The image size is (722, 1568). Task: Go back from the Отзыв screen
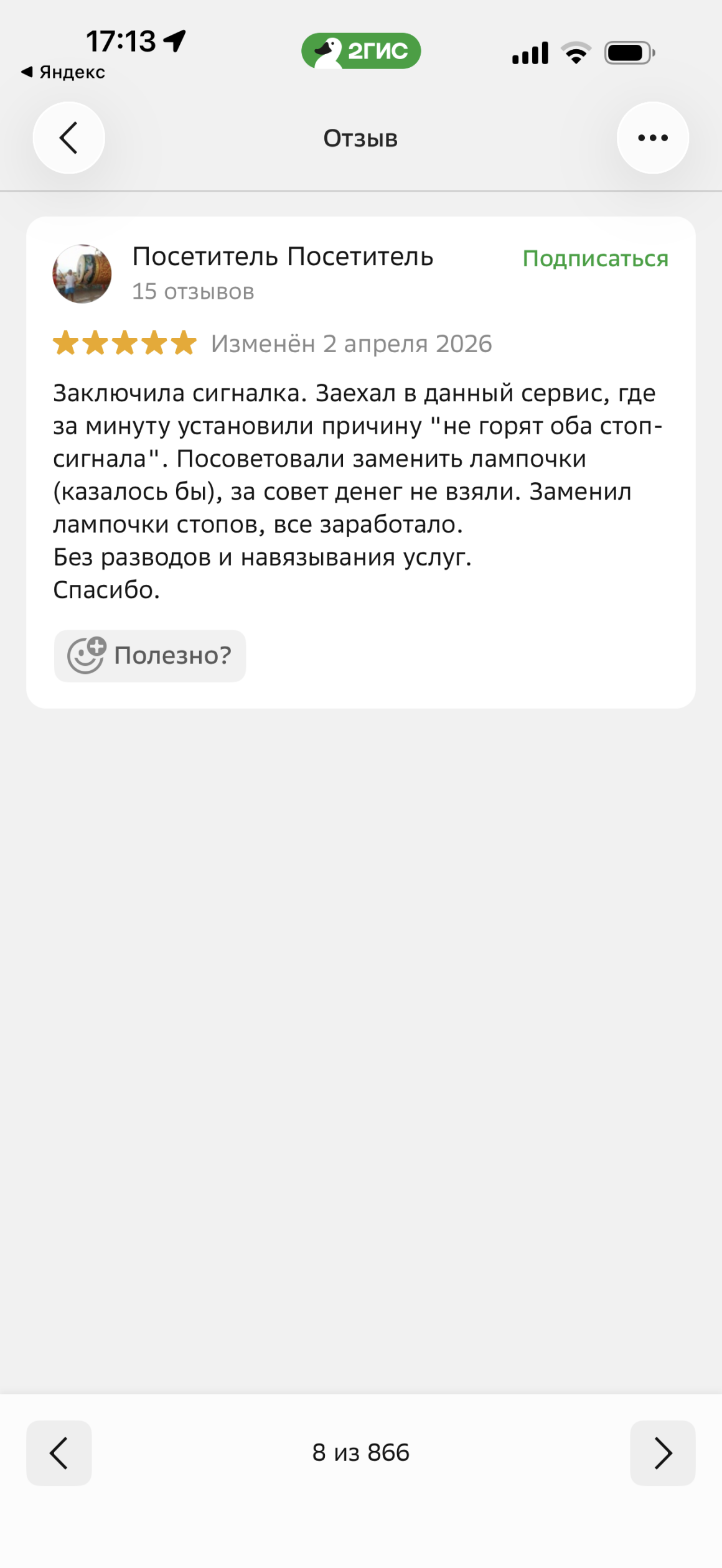click(68, 138)
